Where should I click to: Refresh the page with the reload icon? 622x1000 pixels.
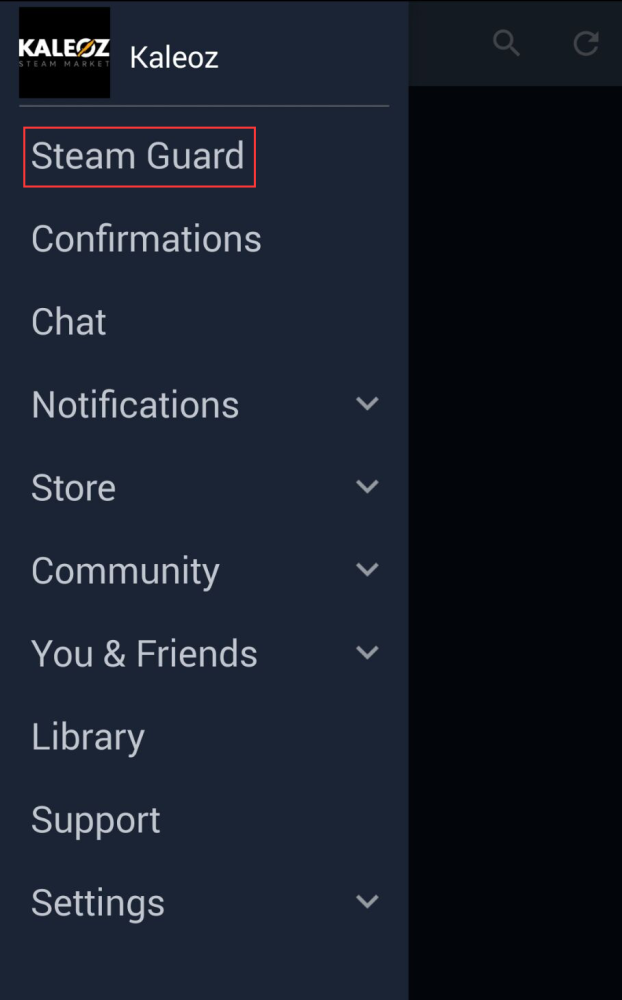586,43
